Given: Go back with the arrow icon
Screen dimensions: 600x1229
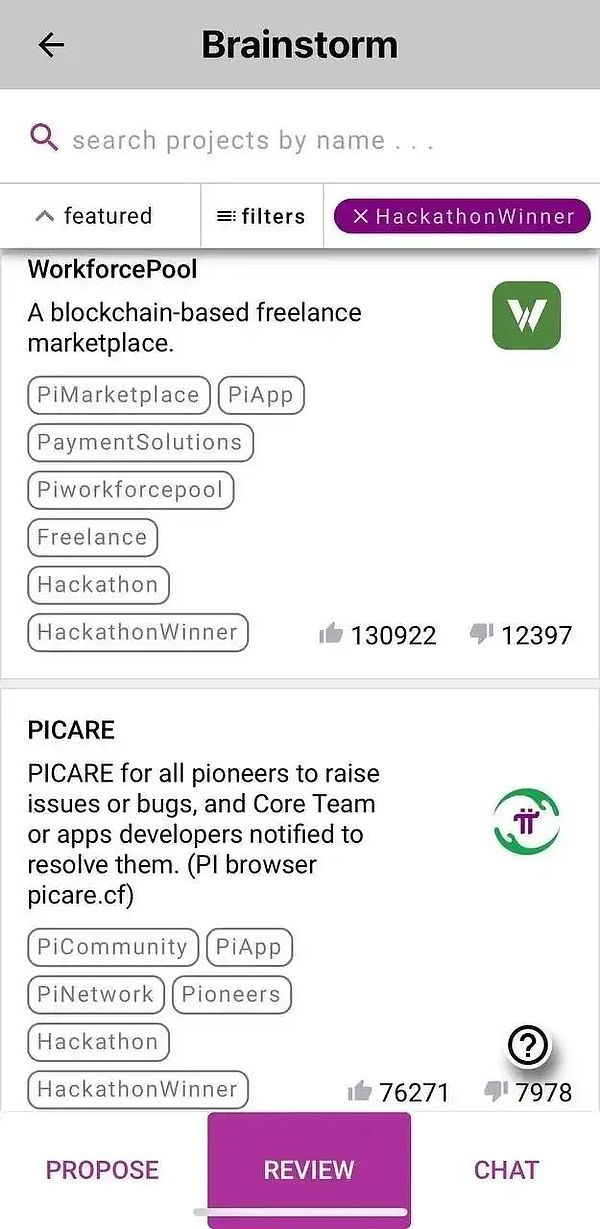Looking at the screenshot, I should point(51,45).
